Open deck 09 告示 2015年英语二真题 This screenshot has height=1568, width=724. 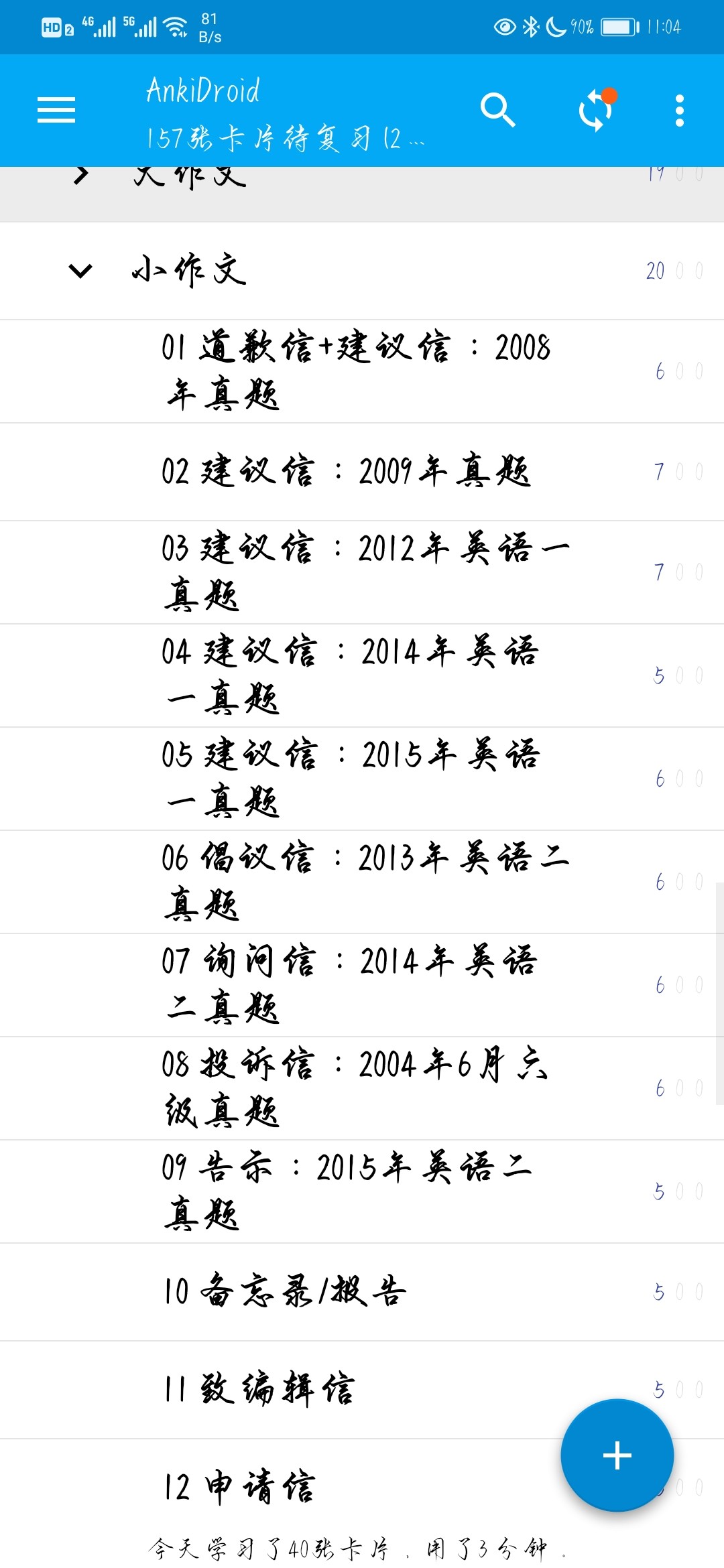coord(362,1191)
